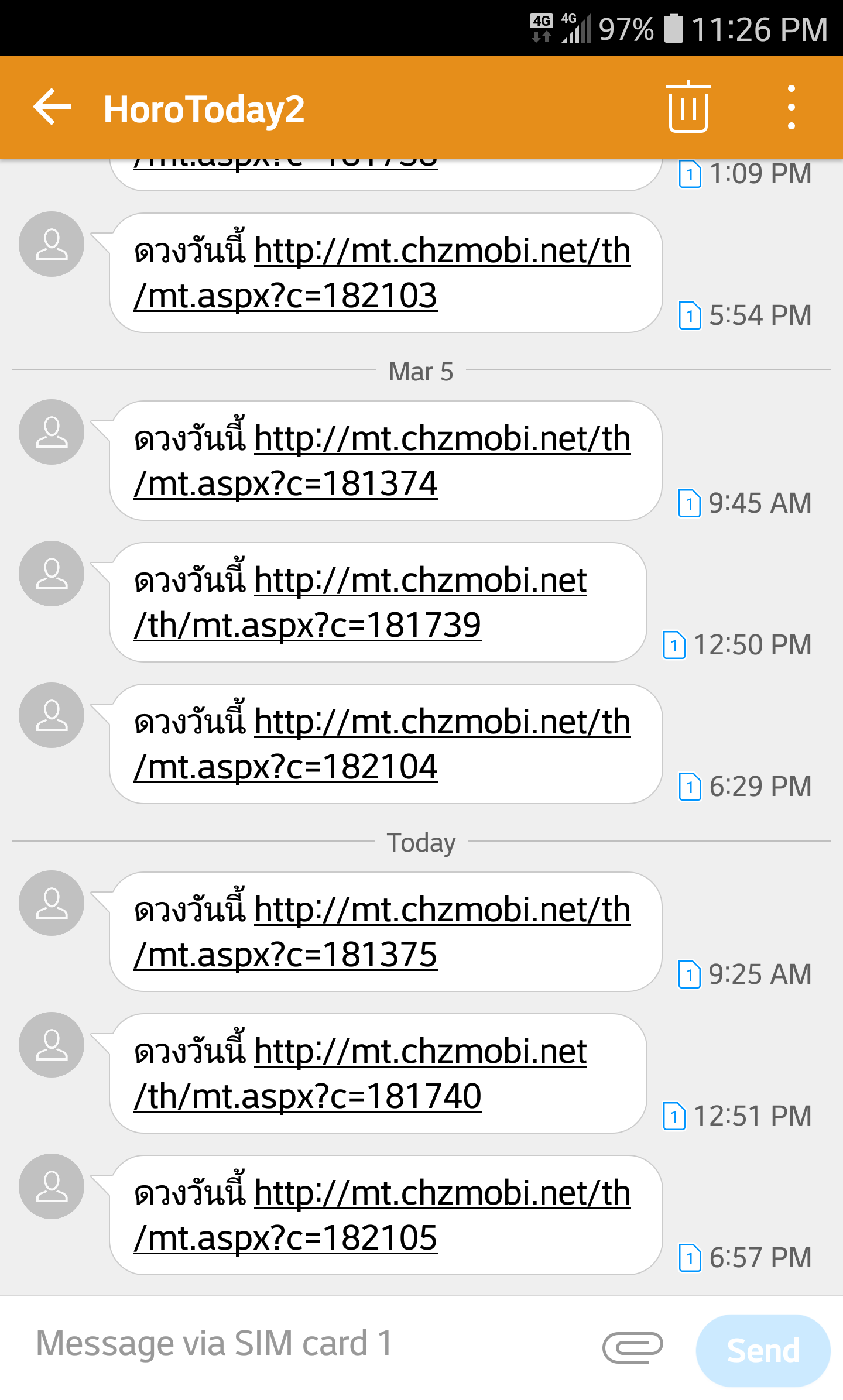Screen dimensions: 843x1400
Task: Open the three-dot overflow menu
Action: [x=791, y=107]
